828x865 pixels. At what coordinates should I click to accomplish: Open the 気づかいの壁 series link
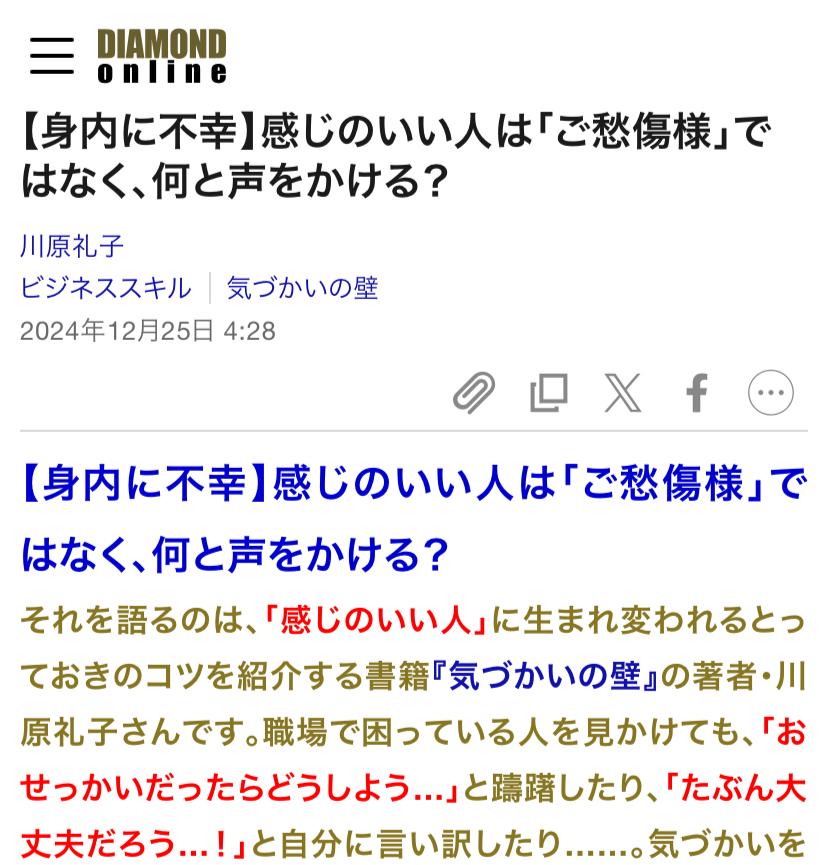(302, 288)
